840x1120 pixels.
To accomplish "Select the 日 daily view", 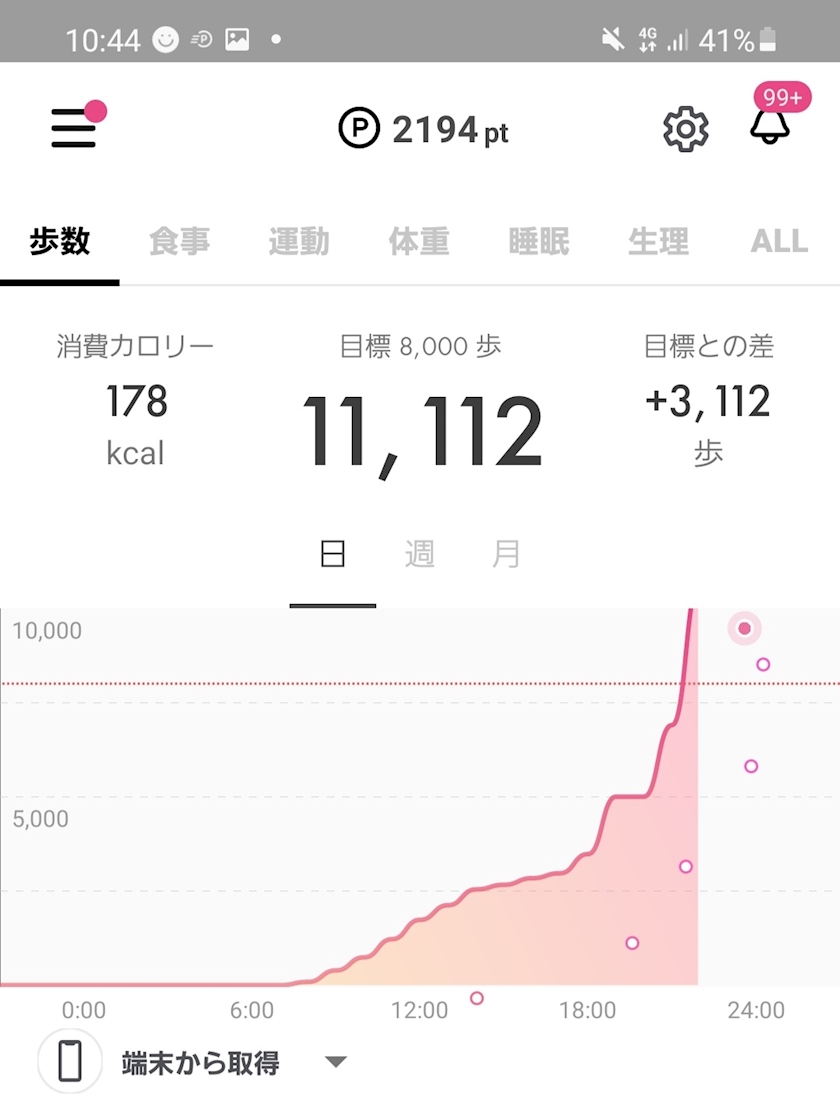I will click(x=333, y=554).
